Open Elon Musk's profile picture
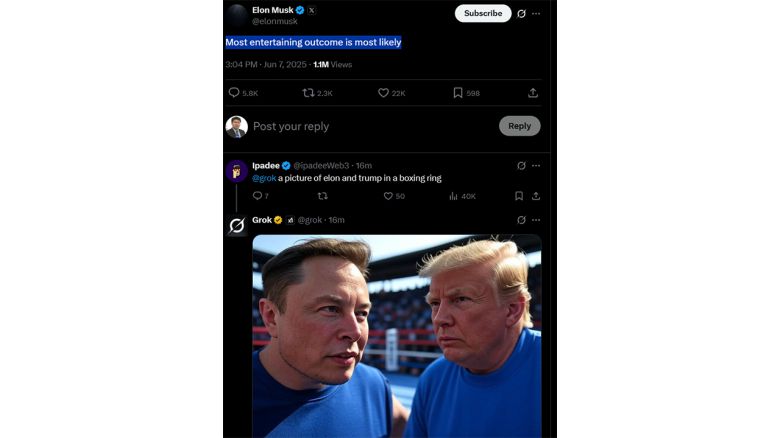This screenshot has height=438, width=780. click(x=237, y=14)
